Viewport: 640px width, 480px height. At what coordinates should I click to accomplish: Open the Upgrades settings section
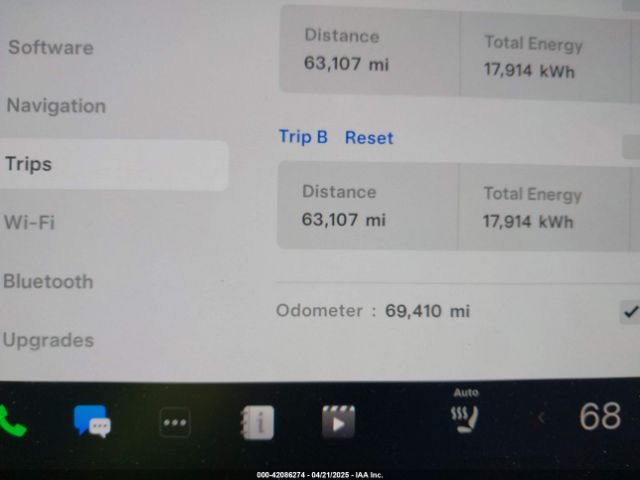pos(48,340)
